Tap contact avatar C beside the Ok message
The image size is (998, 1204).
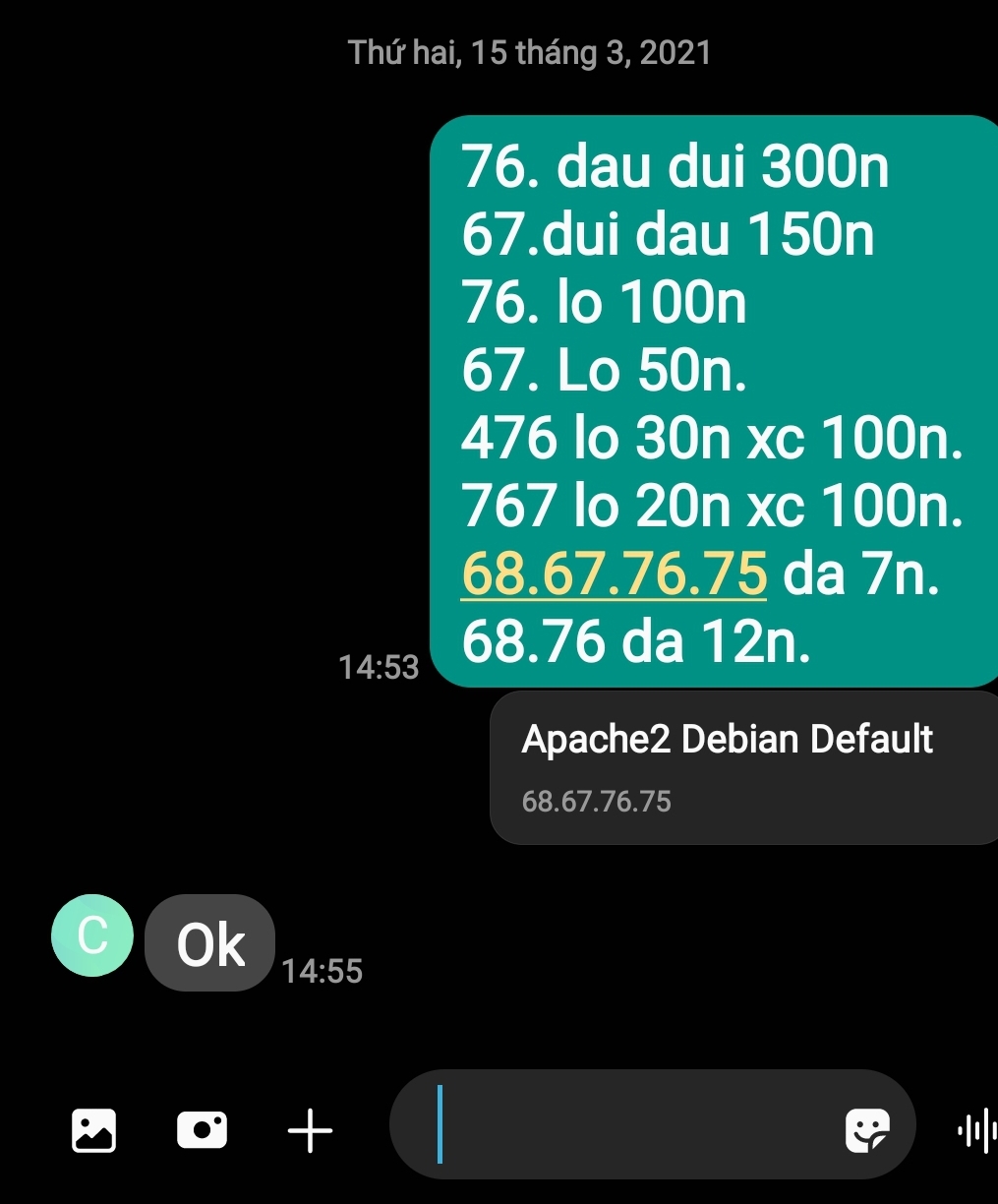[92, 935]
